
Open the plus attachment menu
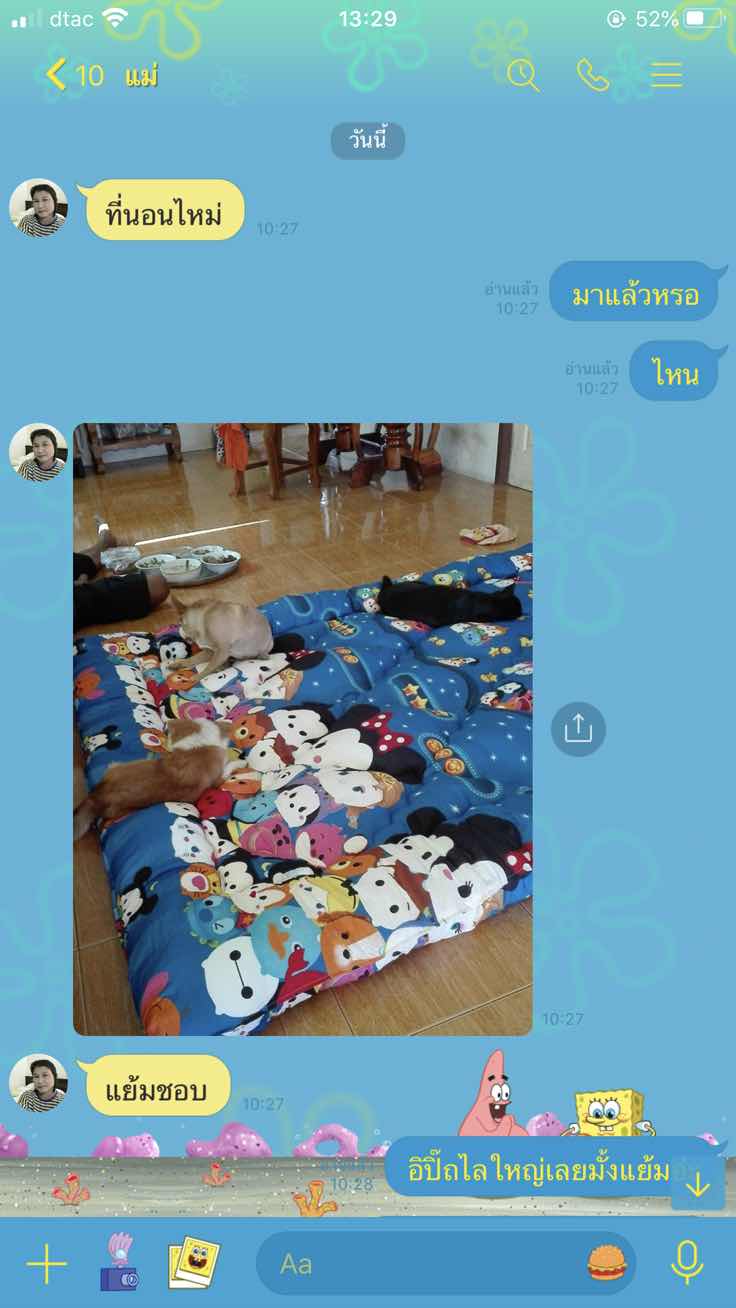pyautogui.click(x=46, y=1264)
